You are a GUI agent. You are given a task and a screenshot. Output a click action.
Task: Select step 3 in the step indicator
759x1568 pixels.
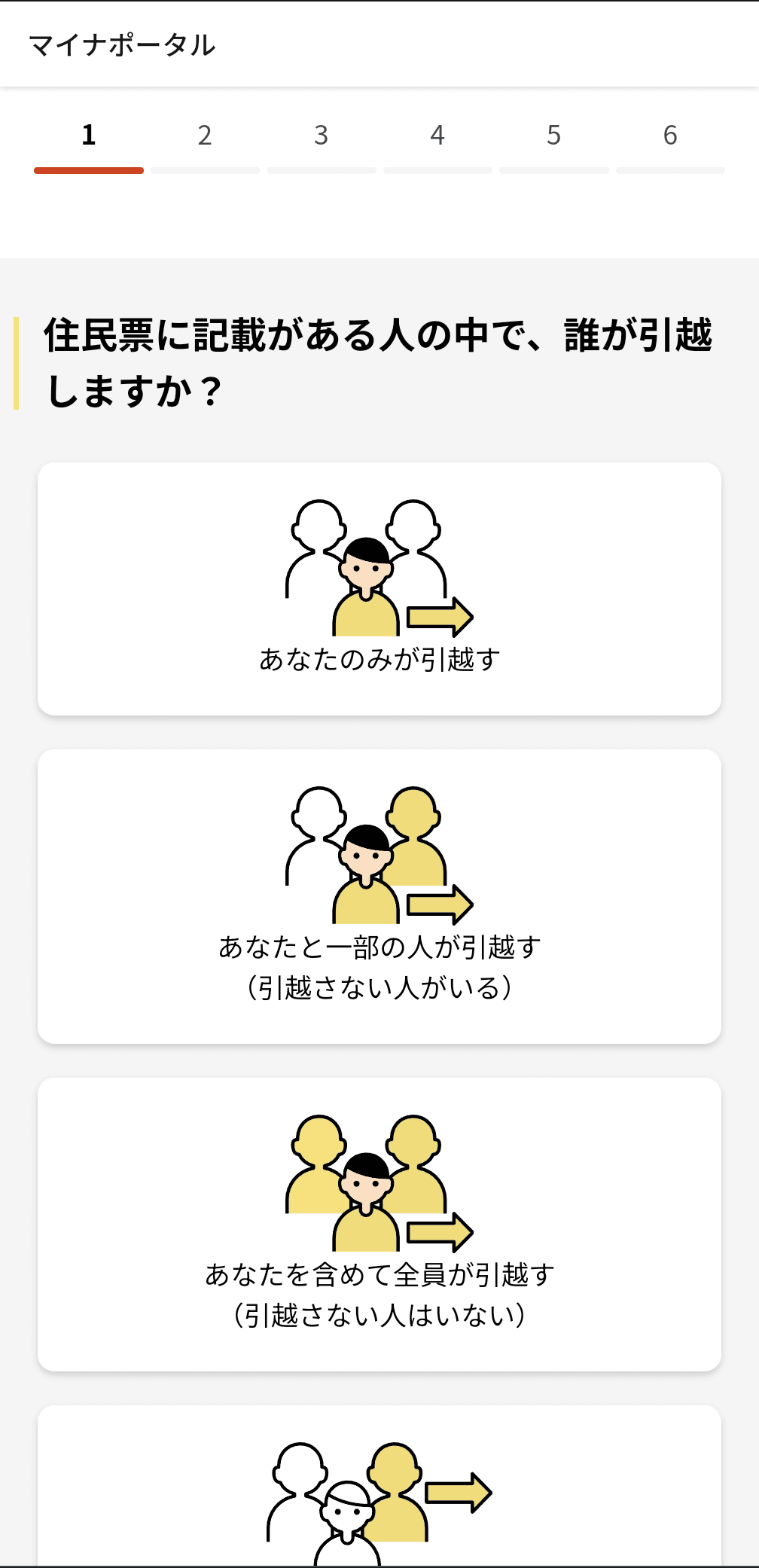click(322, 136)
